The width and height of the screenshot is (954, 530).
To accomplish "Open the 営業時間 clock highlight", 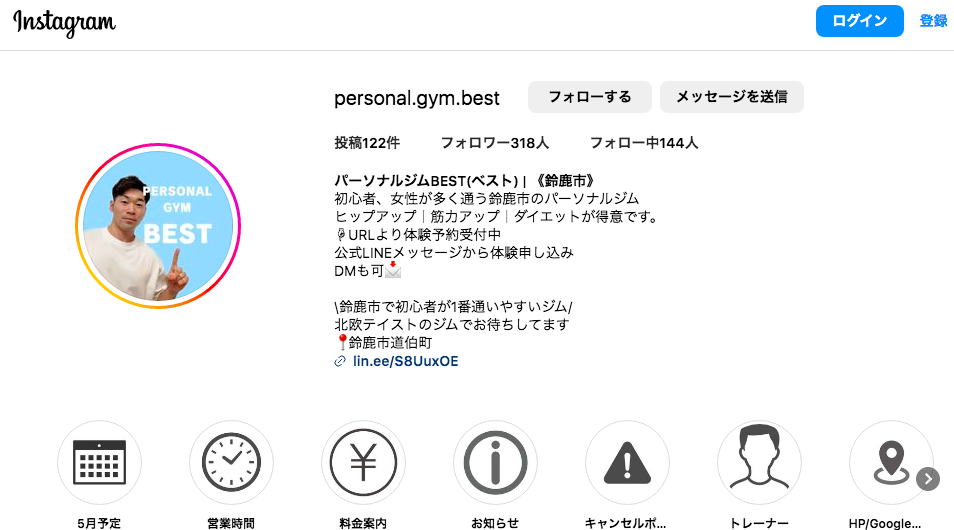I will pyautogui.click(x=231, y=462).
